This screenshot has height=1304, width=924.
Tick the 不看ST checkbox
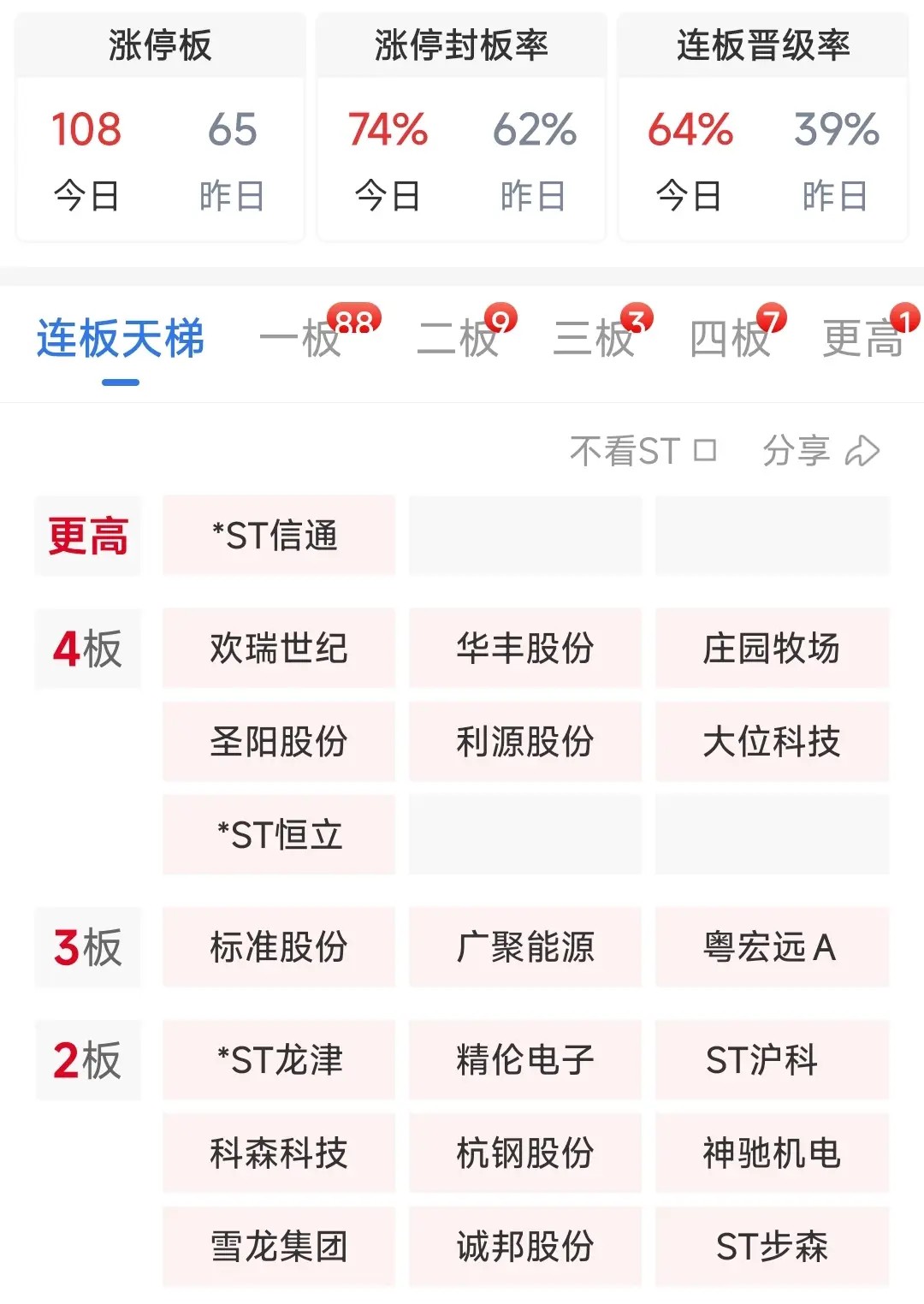(704, 450)
